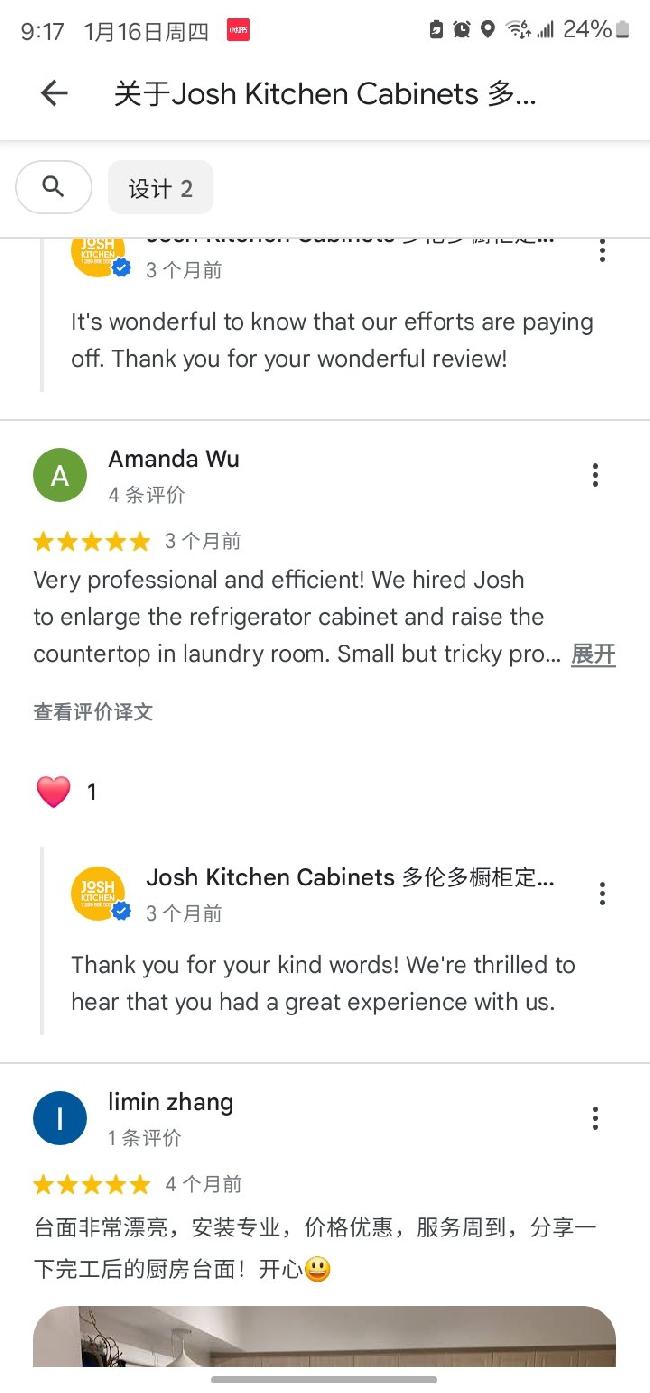650x1393 pixels.
Task: Open the review search button
Action: [x=54, y=187]
